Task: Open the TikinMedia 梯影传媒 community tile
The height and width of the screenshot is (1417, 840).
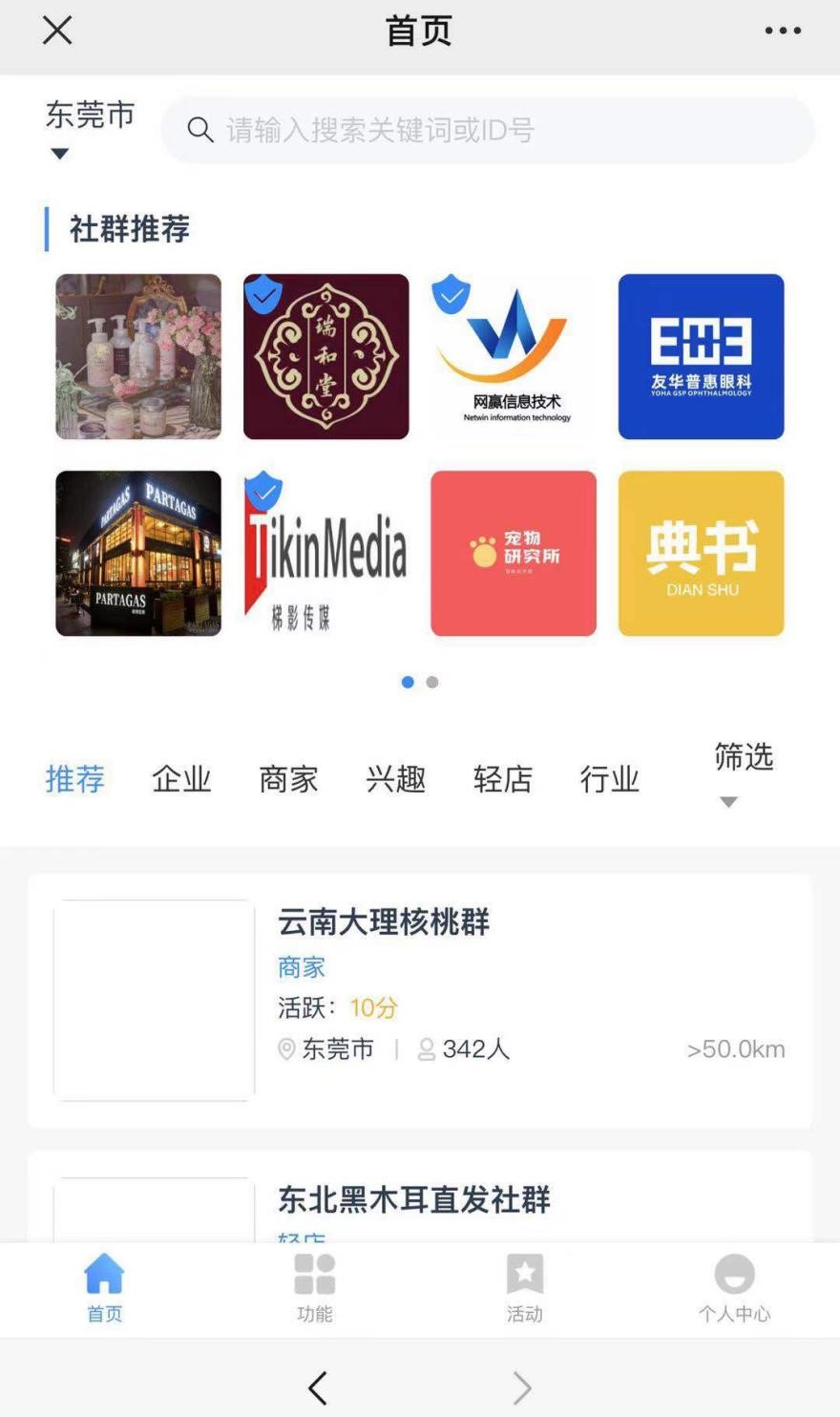Action: pos(325,553)
